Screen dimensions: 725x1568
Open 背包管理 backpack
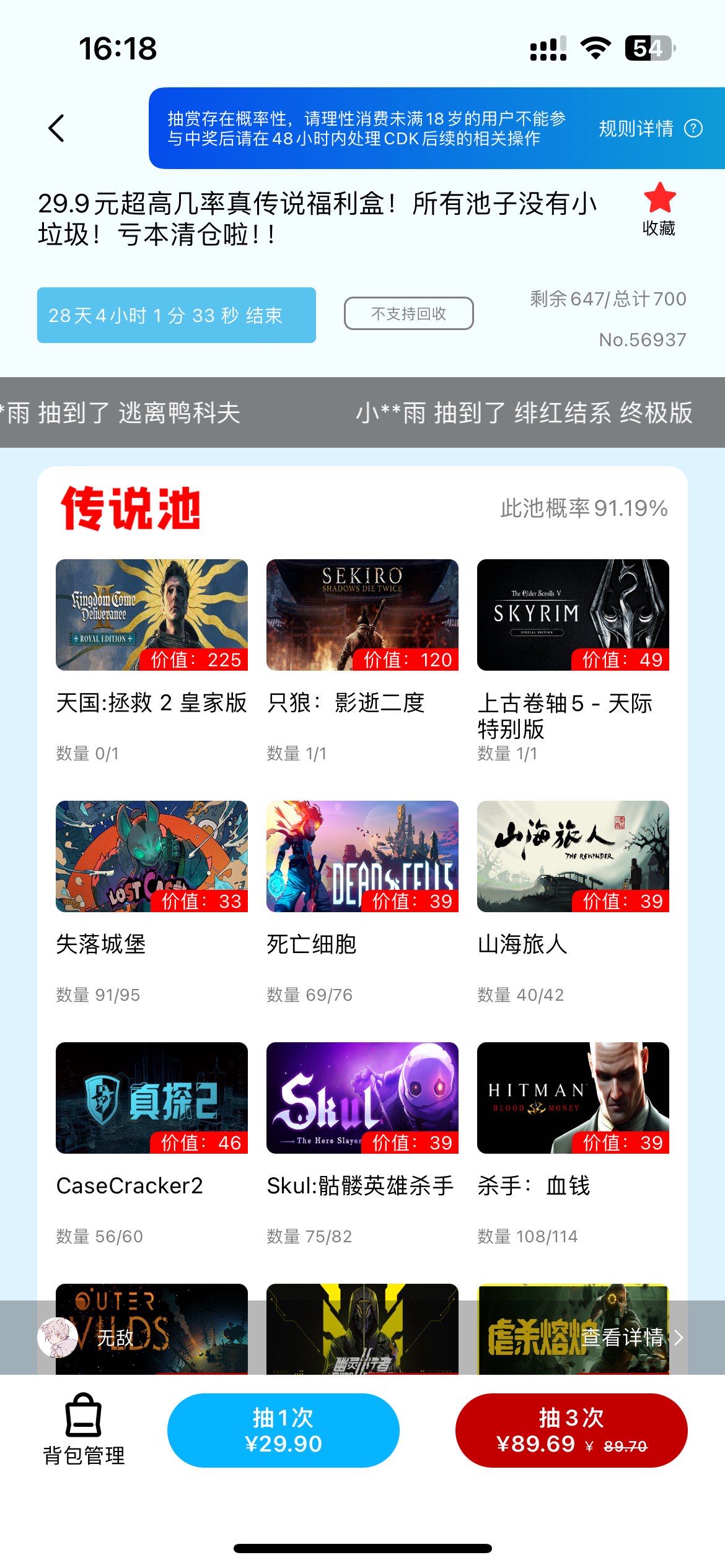84,1429
